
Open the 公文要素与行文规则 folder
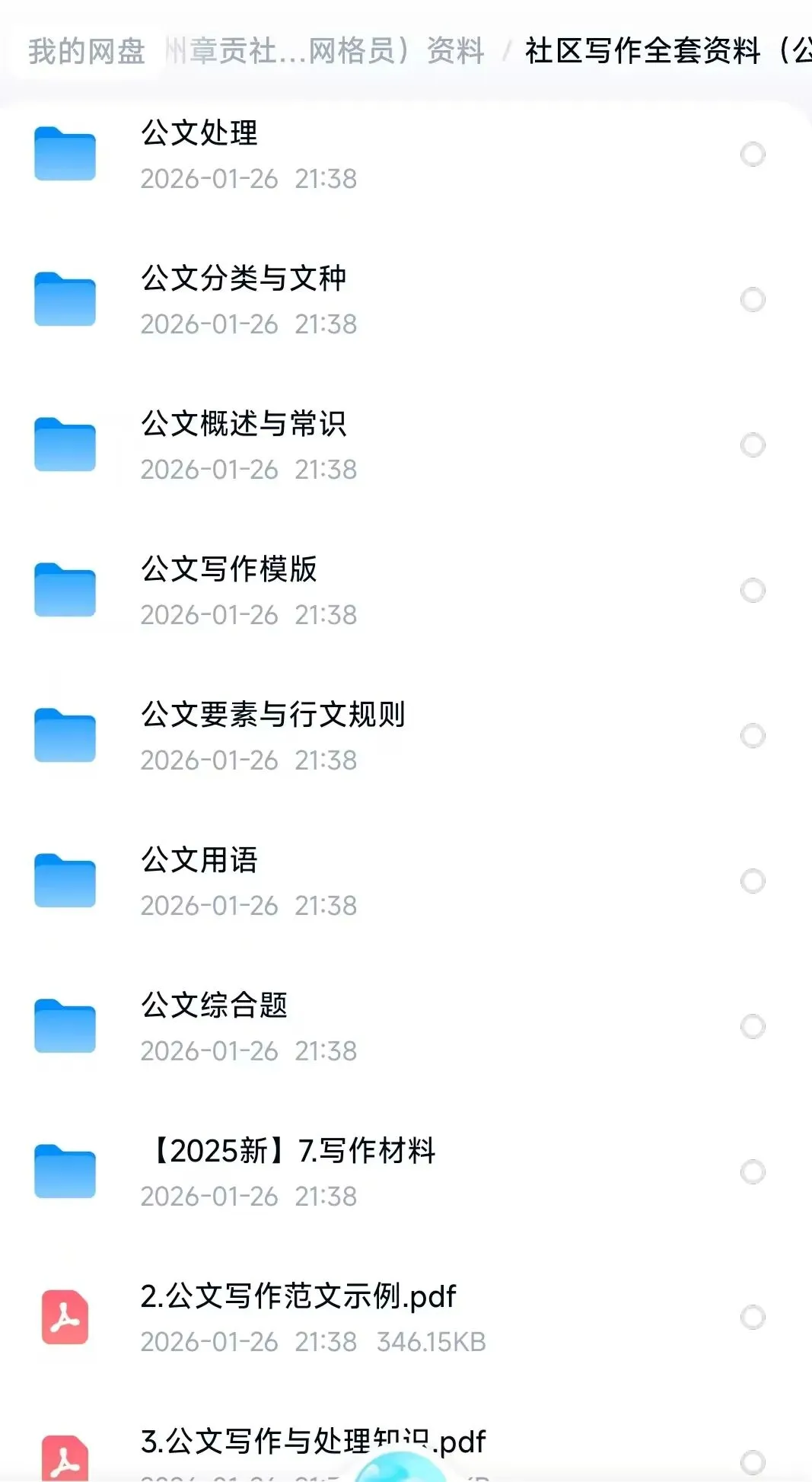272,716
